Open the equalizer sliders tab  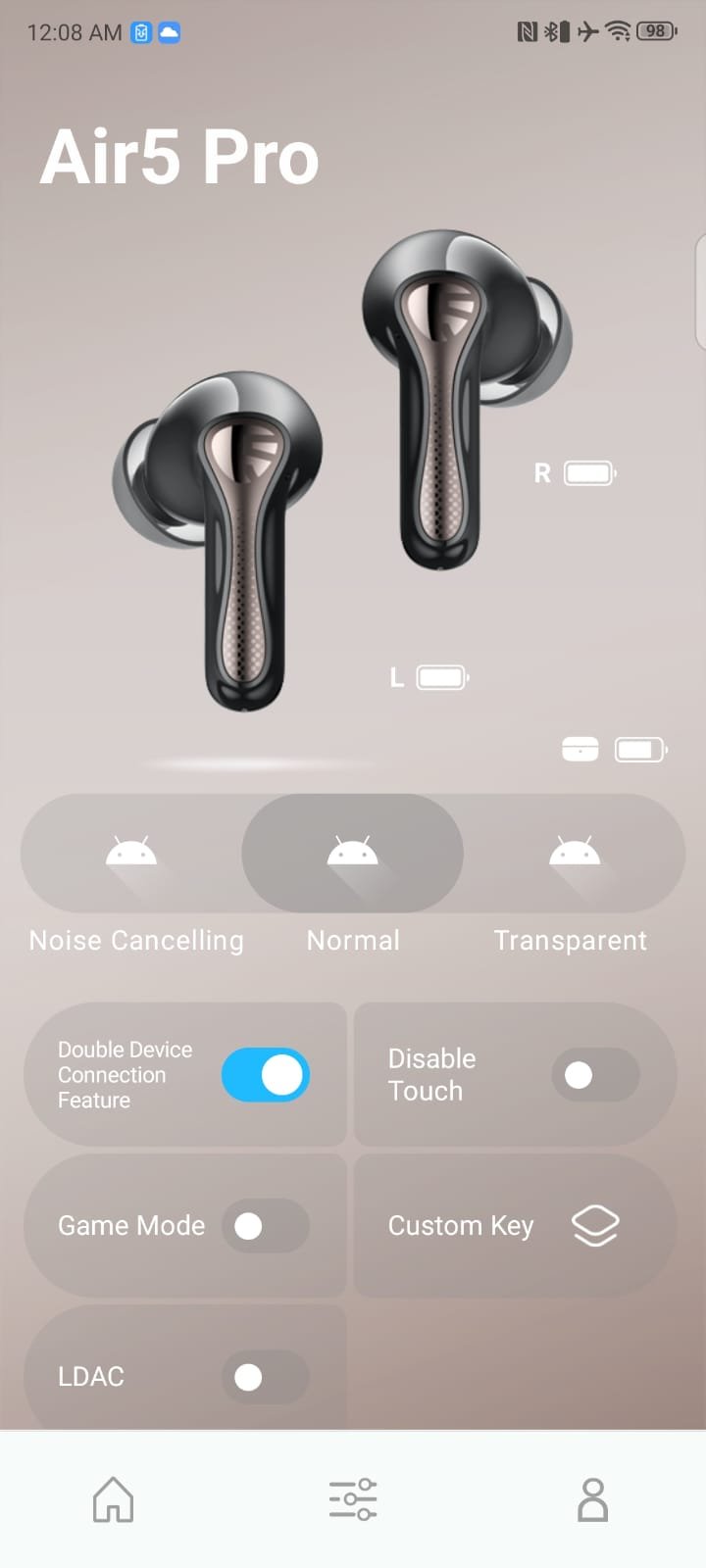353,1499
